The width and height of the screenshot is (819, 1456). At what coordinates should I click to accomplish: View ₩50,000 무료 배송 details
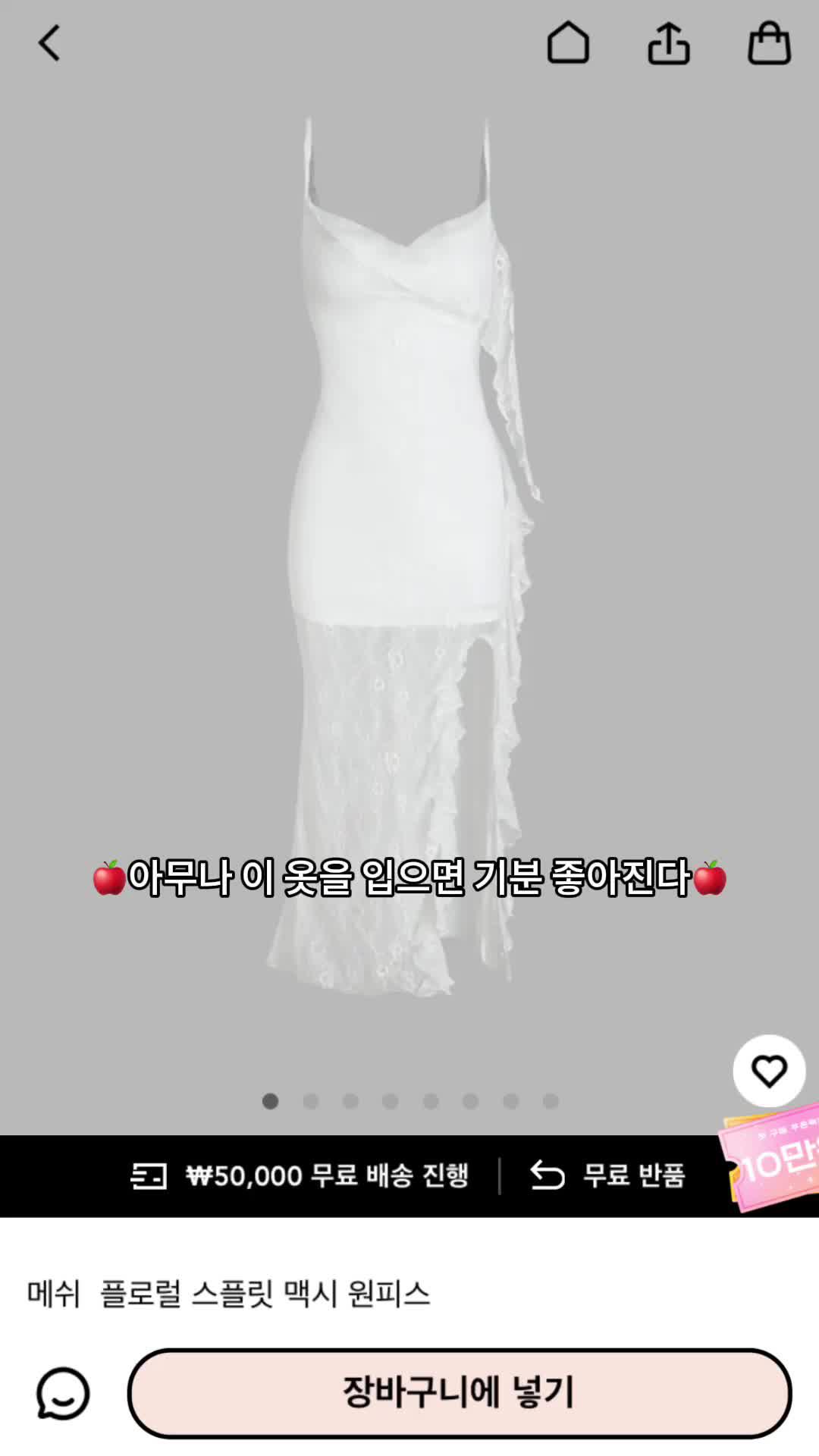(x=300, y=1175)
